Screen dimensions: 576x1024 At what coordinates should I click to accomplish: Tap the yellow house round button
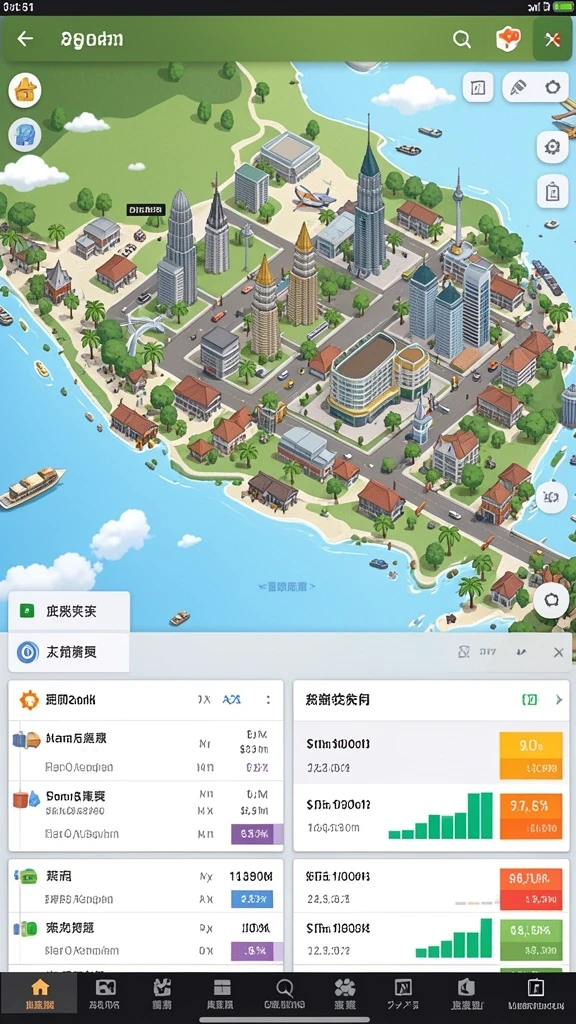pos(25,90)
